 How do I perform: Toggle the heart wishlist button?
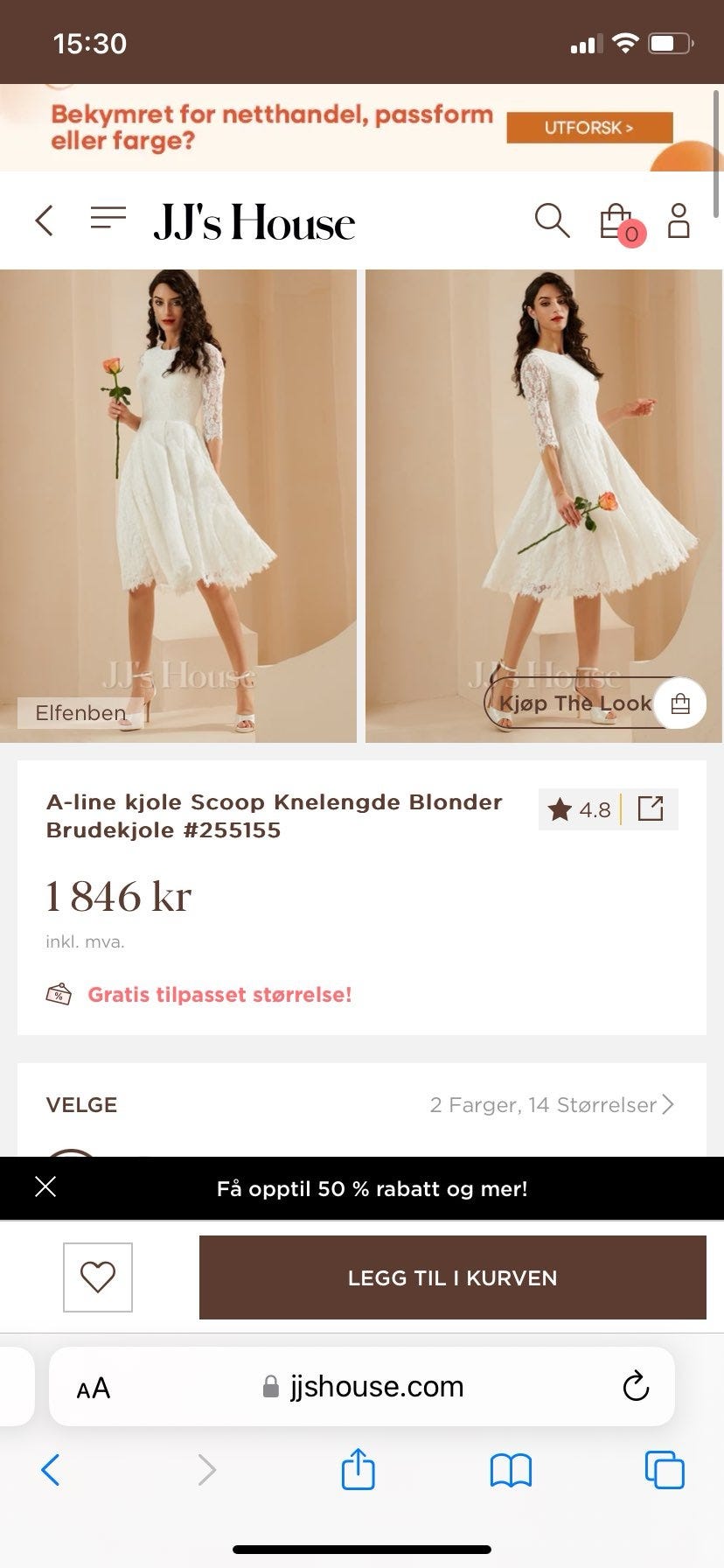97,1277
